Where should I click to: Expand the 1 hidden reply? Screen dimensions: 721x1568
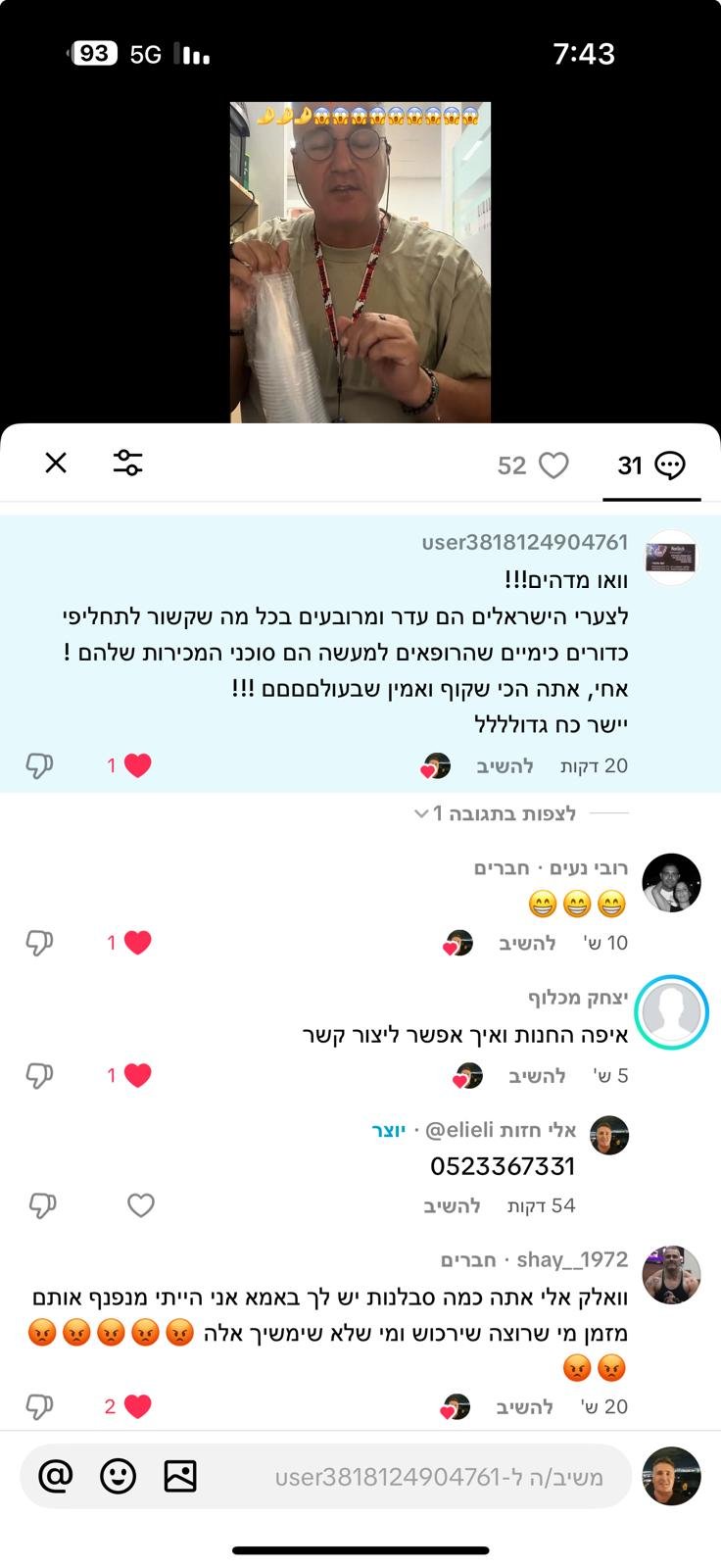[505, 813]
